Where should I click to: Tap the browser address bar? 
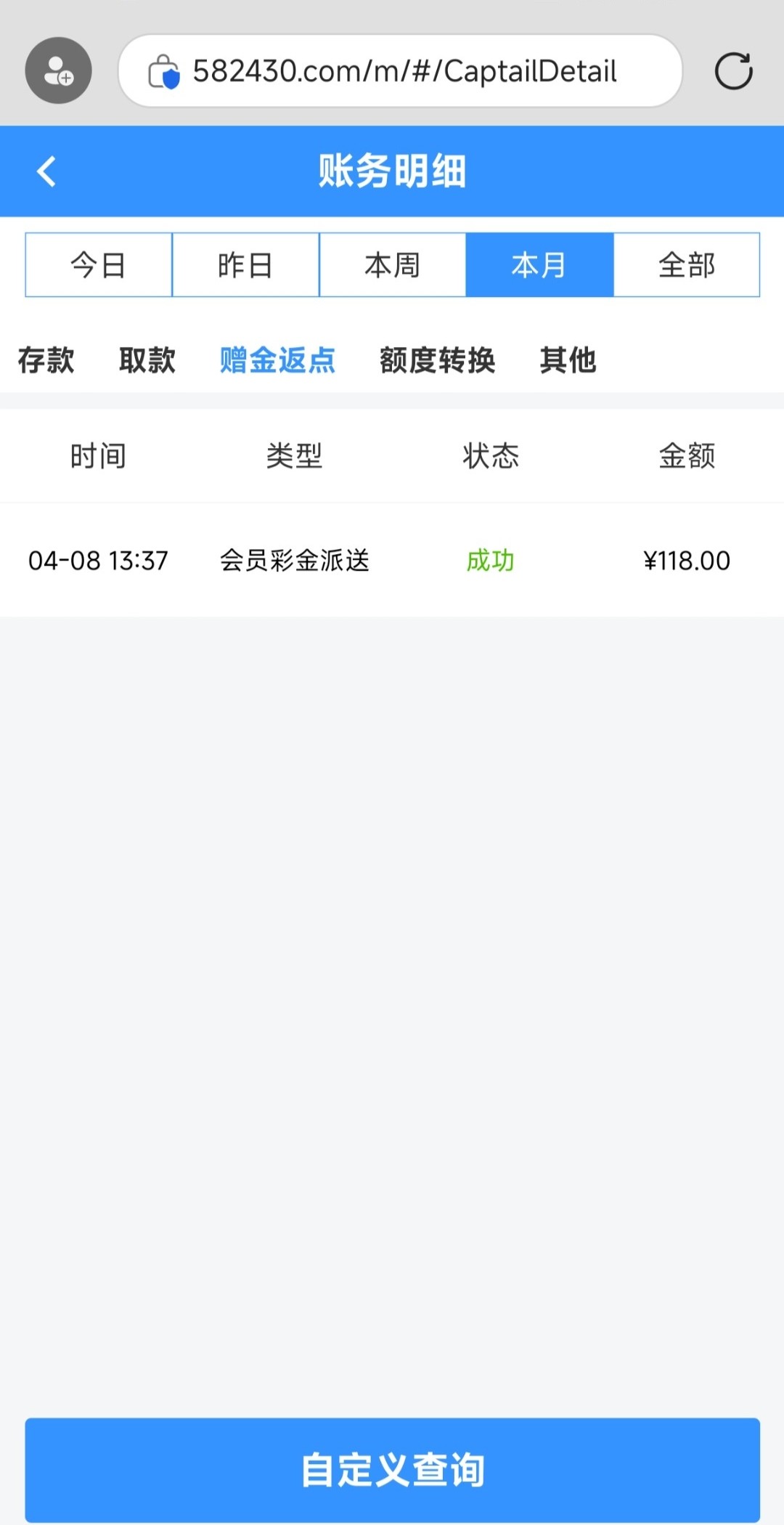pyautogui.click(x=400, y=71)
